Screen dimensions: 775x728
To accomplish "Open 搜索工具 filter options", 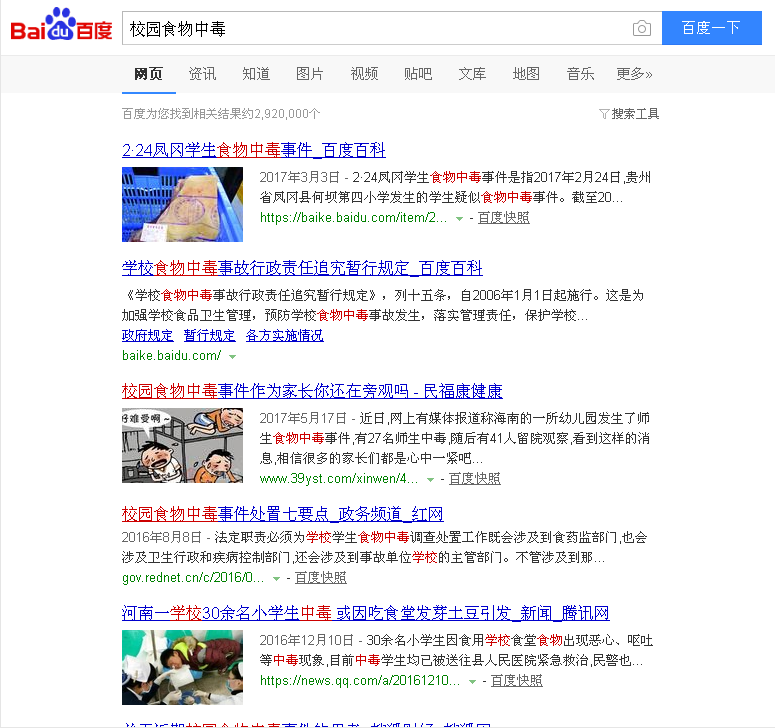I will pos(629,114).
